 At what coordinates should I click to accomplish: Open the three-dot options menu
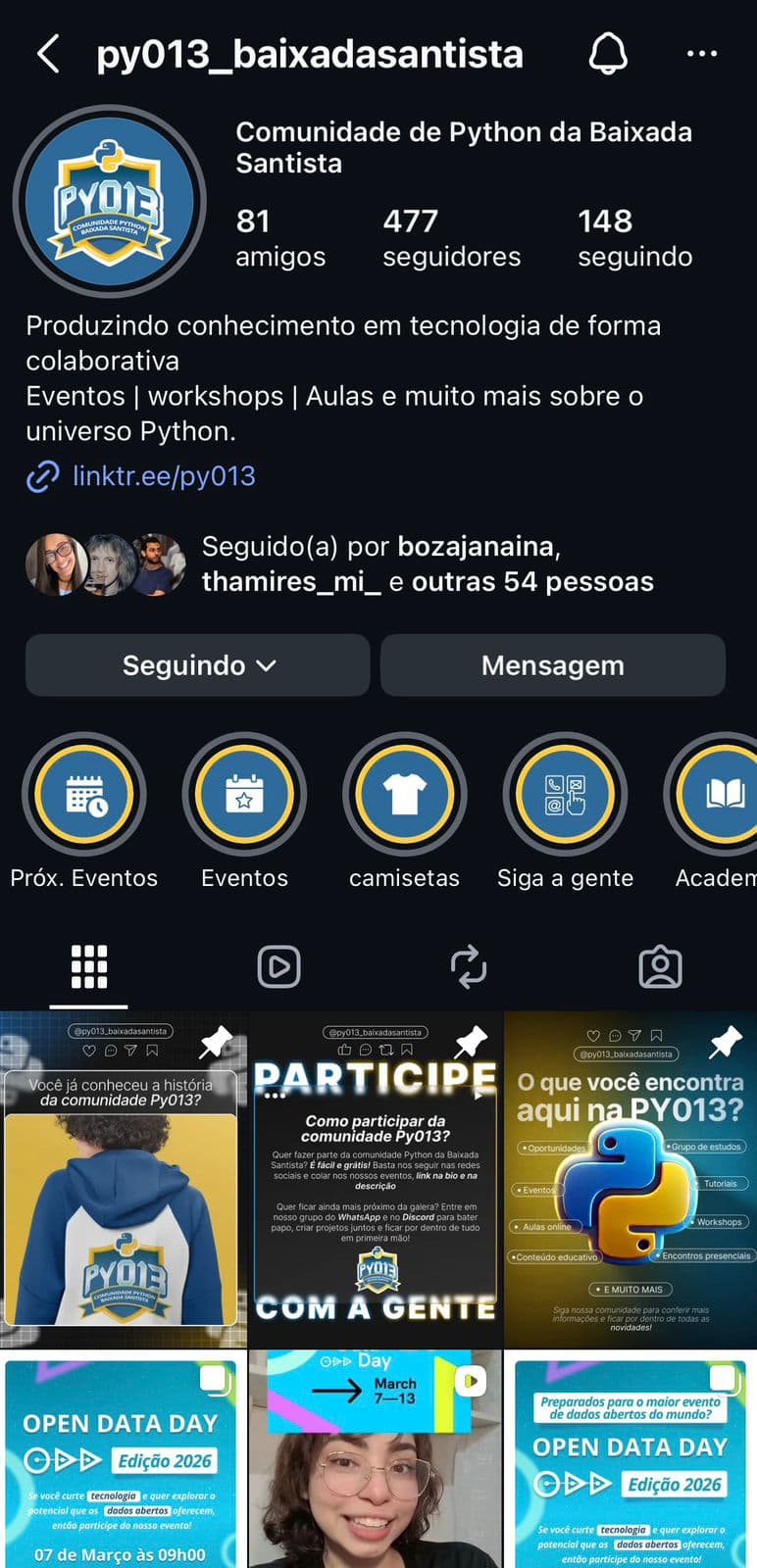(702, 53)
